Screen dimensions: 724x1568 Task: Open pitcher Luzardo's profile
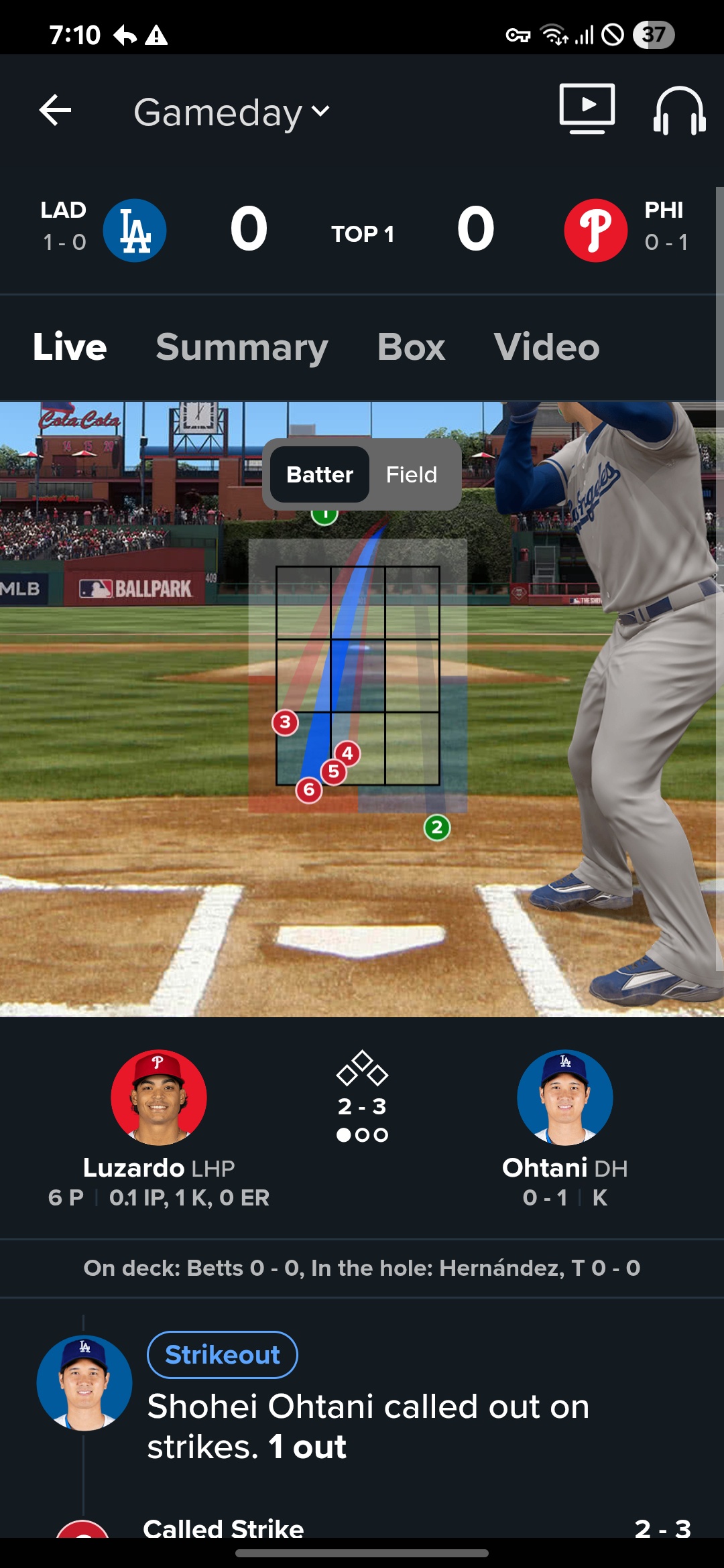tap(159, 1098)
